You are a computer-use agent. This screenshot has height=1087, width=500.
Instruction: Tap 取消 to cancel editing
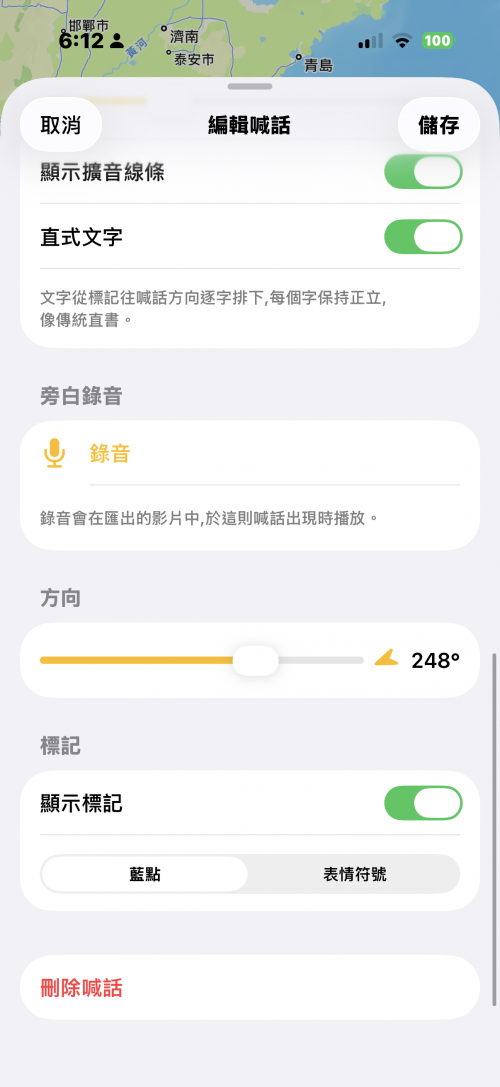tap(61, 125)
